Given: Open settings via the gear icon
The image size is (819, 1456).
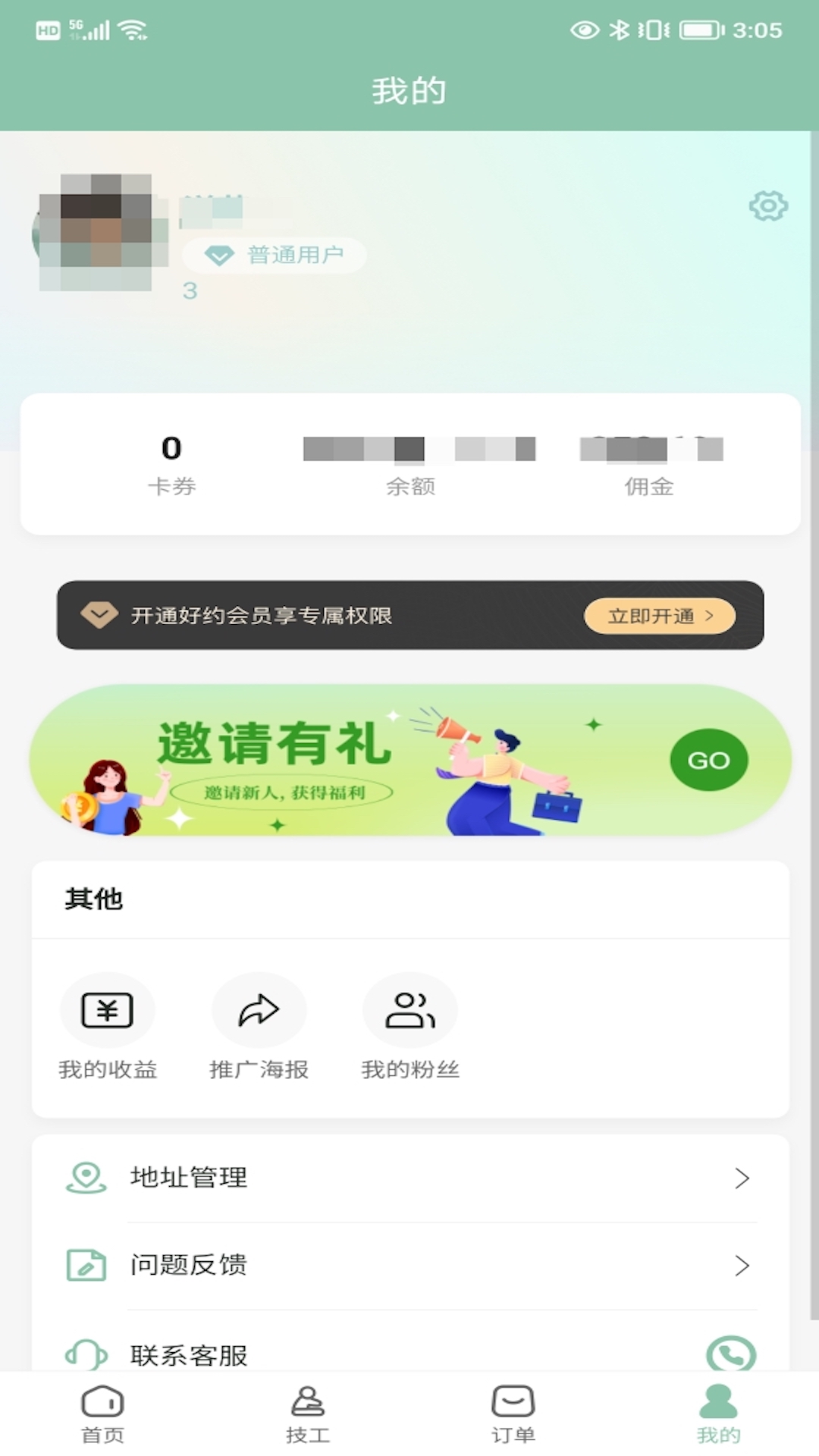Looking at the screenshot, I should [x=768, y=206].
